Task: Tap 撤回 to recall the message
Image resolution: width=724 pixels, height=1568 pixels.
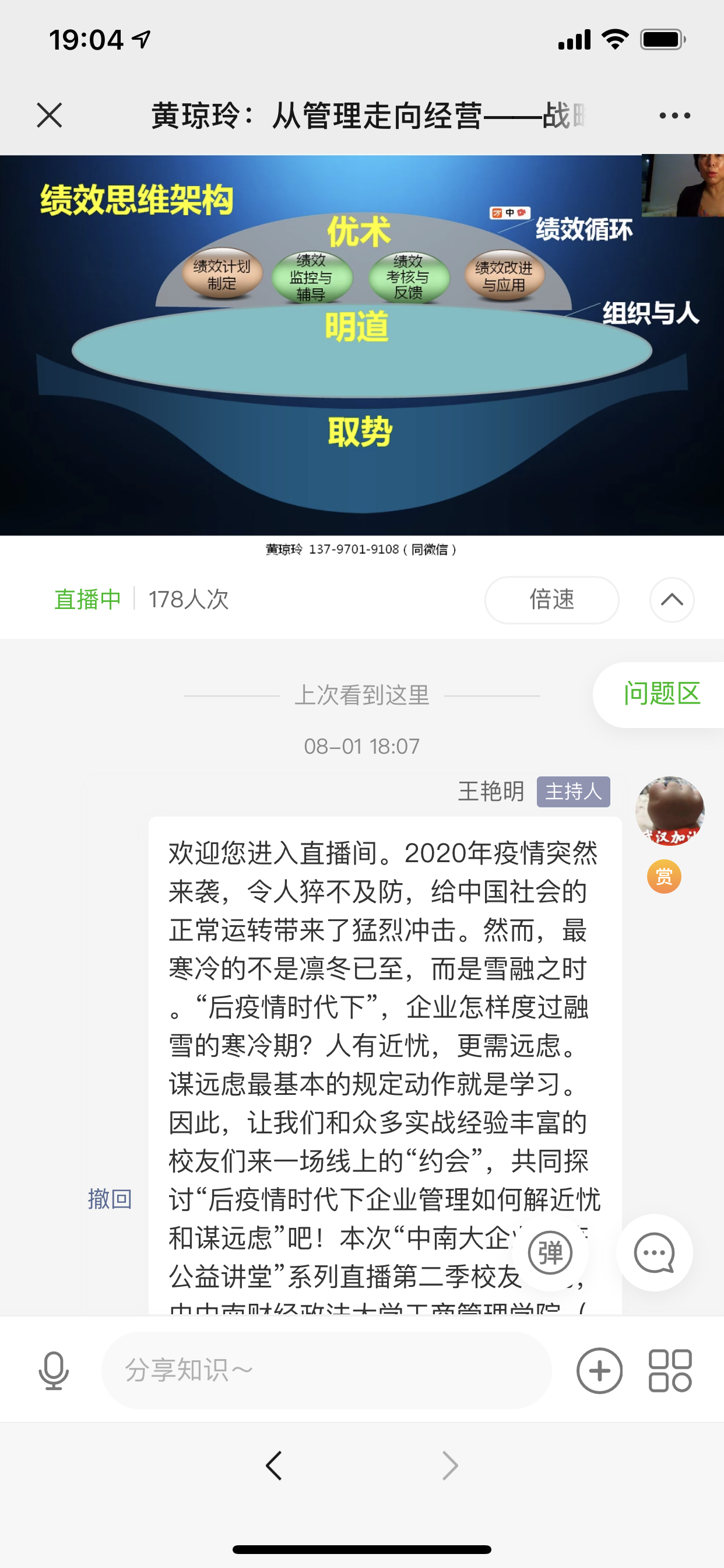Action: [110, 1199]
